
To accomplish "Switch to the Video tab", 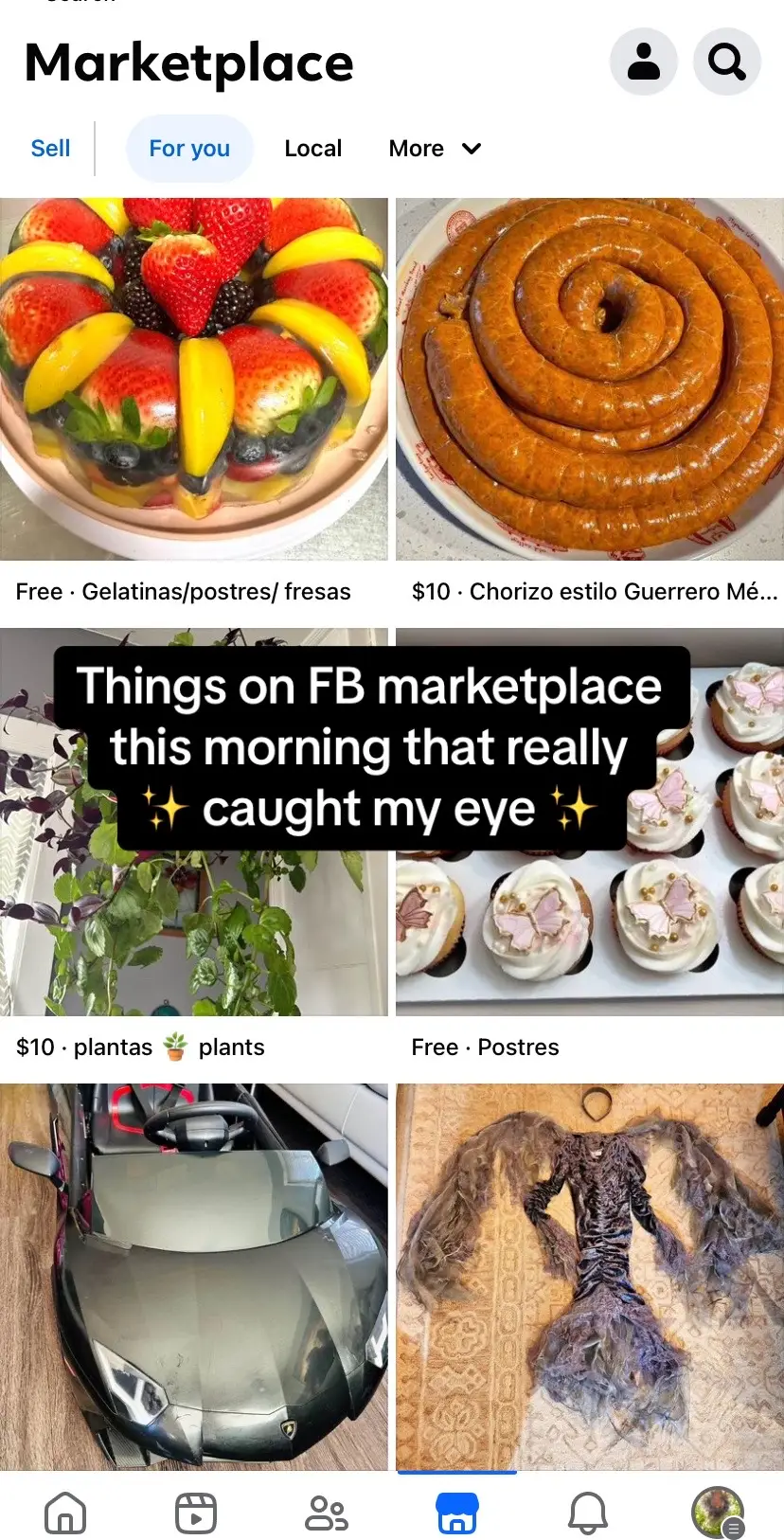I will (196, 1513).
